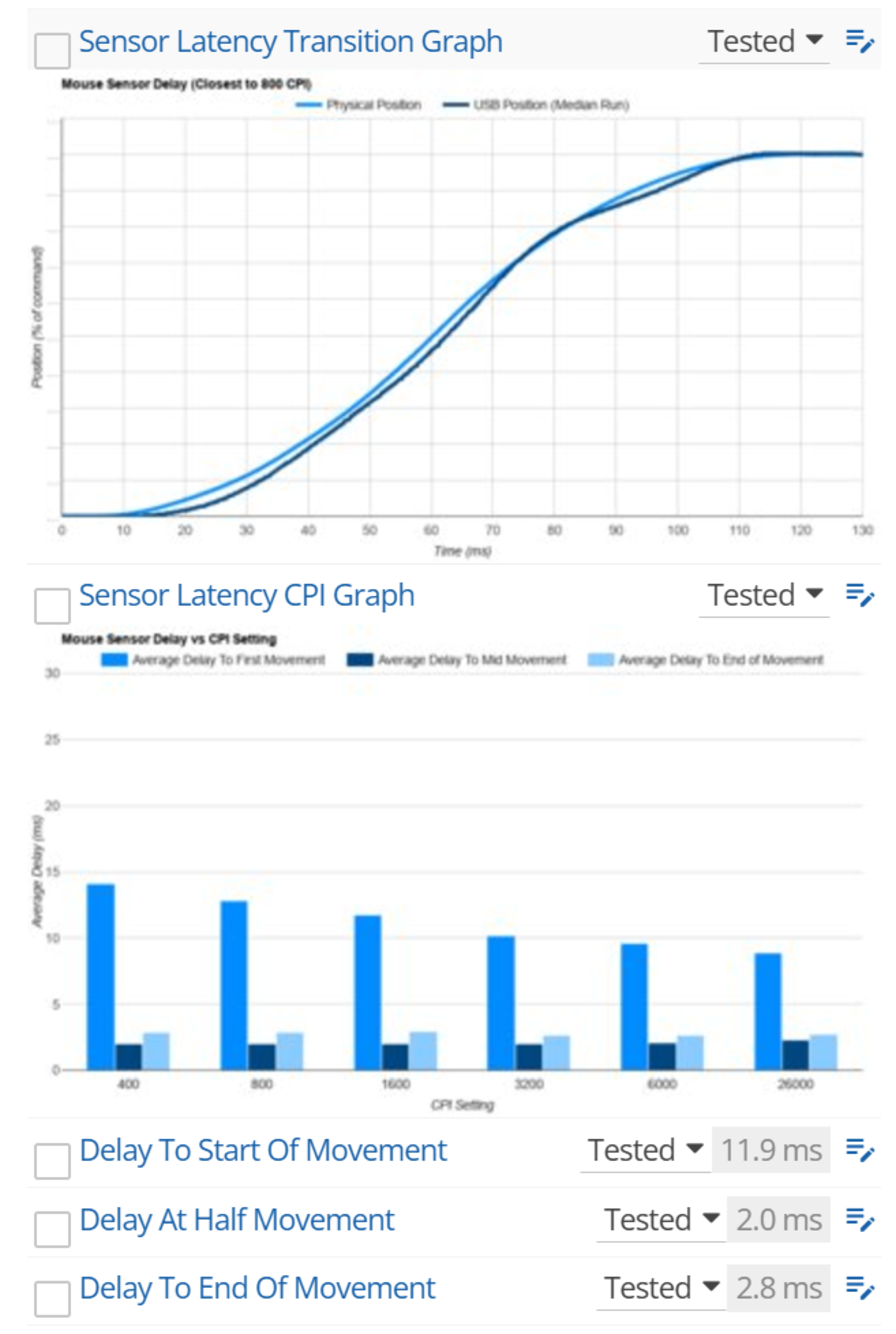The height and width of the screenshot is (1334, 896).
Task: Open Tested dropdown for Sensor Latency Transition Graph
Action: pos(764,42)
